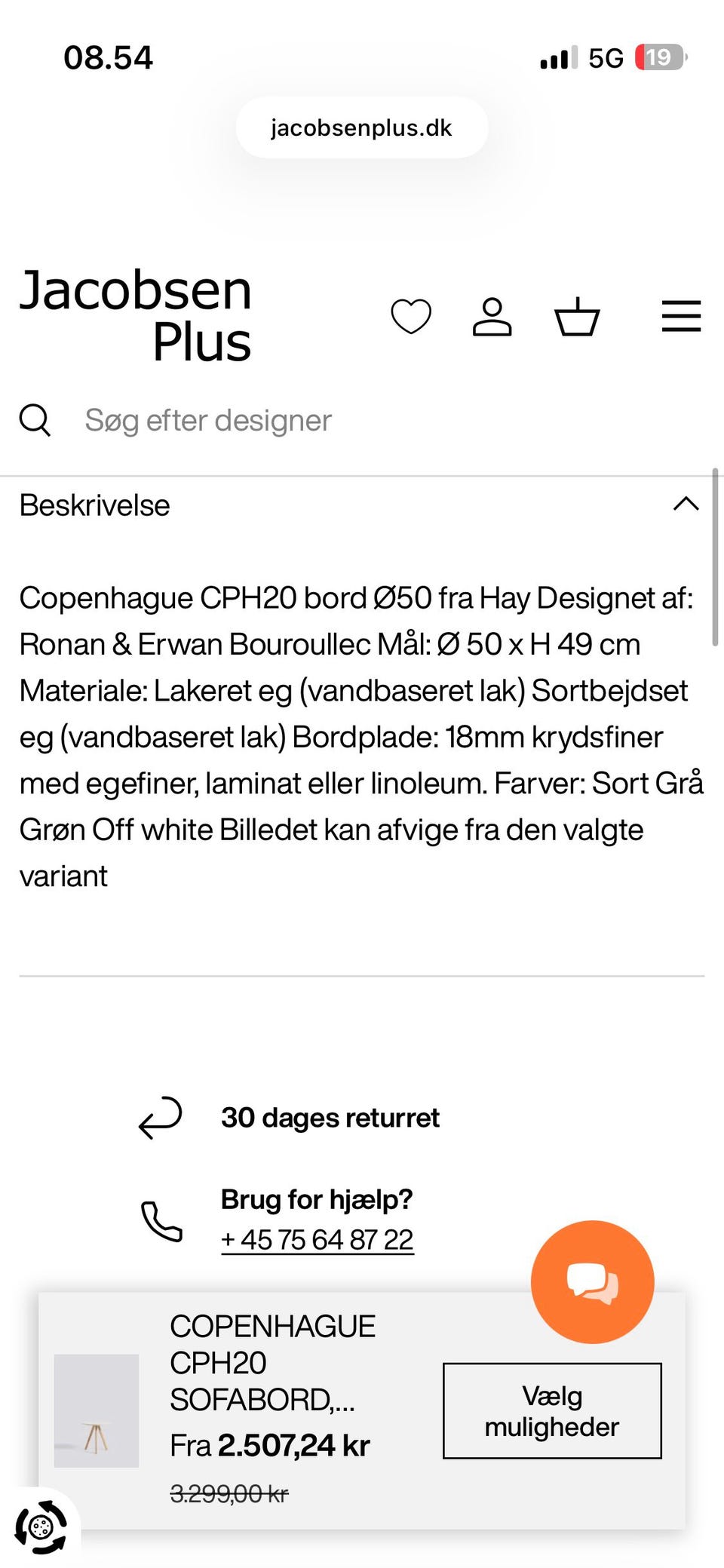Select the Beskrivelse section header
Image resolution: width=724 pixels, height=1568 pixels.
[x=94, y=505]
